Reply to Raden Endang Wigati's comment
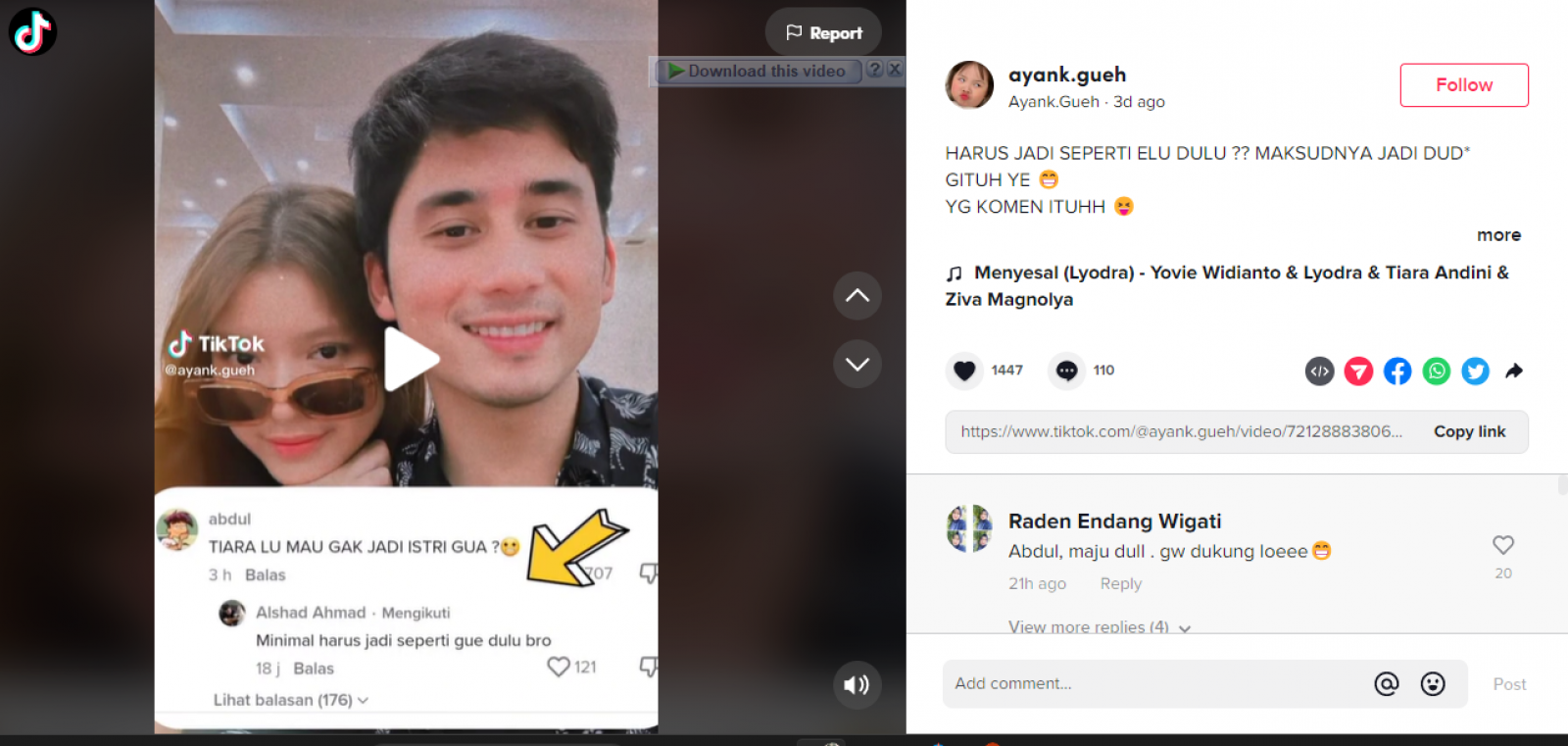This screenshot has height=746, width=1568. 1120,583
